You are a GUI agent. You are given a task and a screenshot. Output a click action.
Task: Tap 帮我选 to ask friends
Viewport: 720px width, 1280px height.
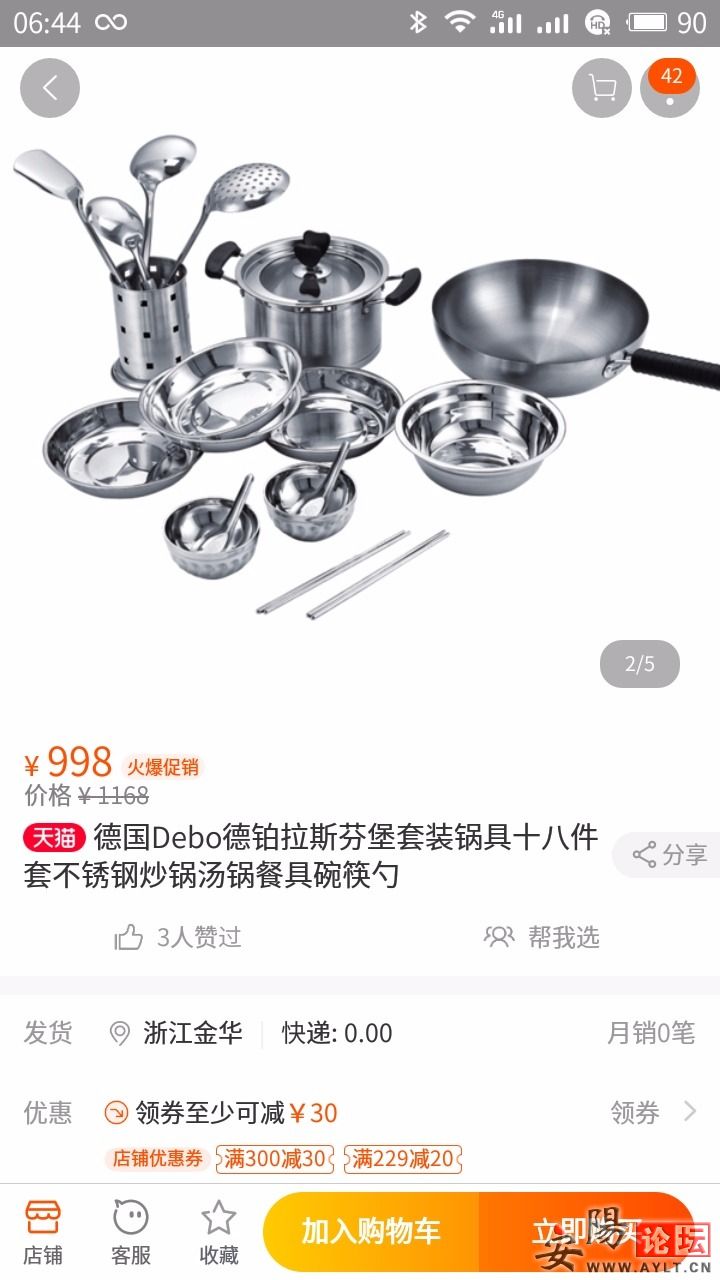pos(542,937)
